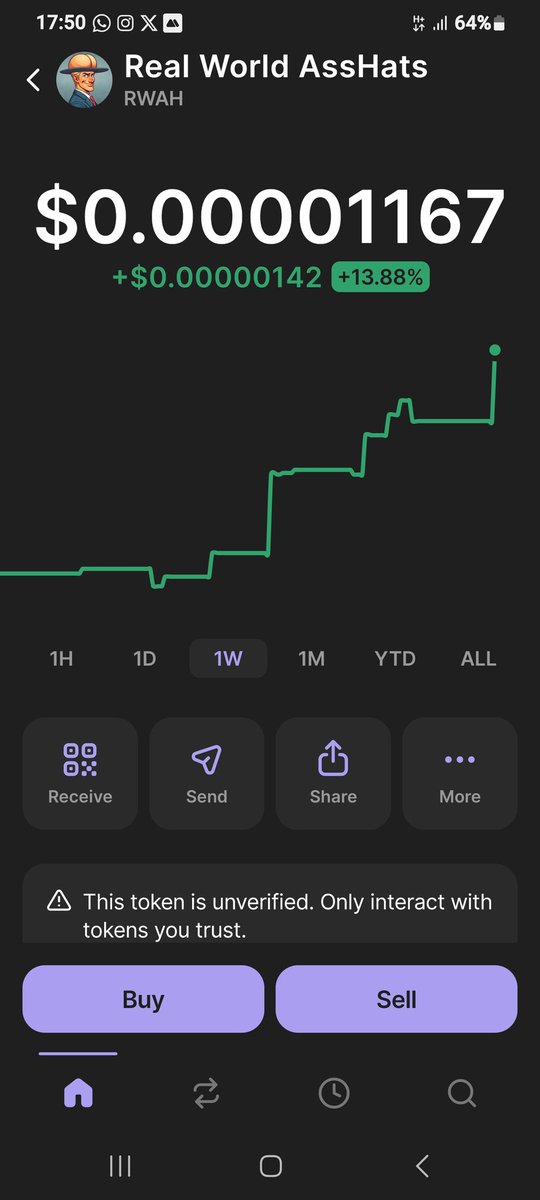
Task: Show the YTD chart range
Action: tap(395, 659)
